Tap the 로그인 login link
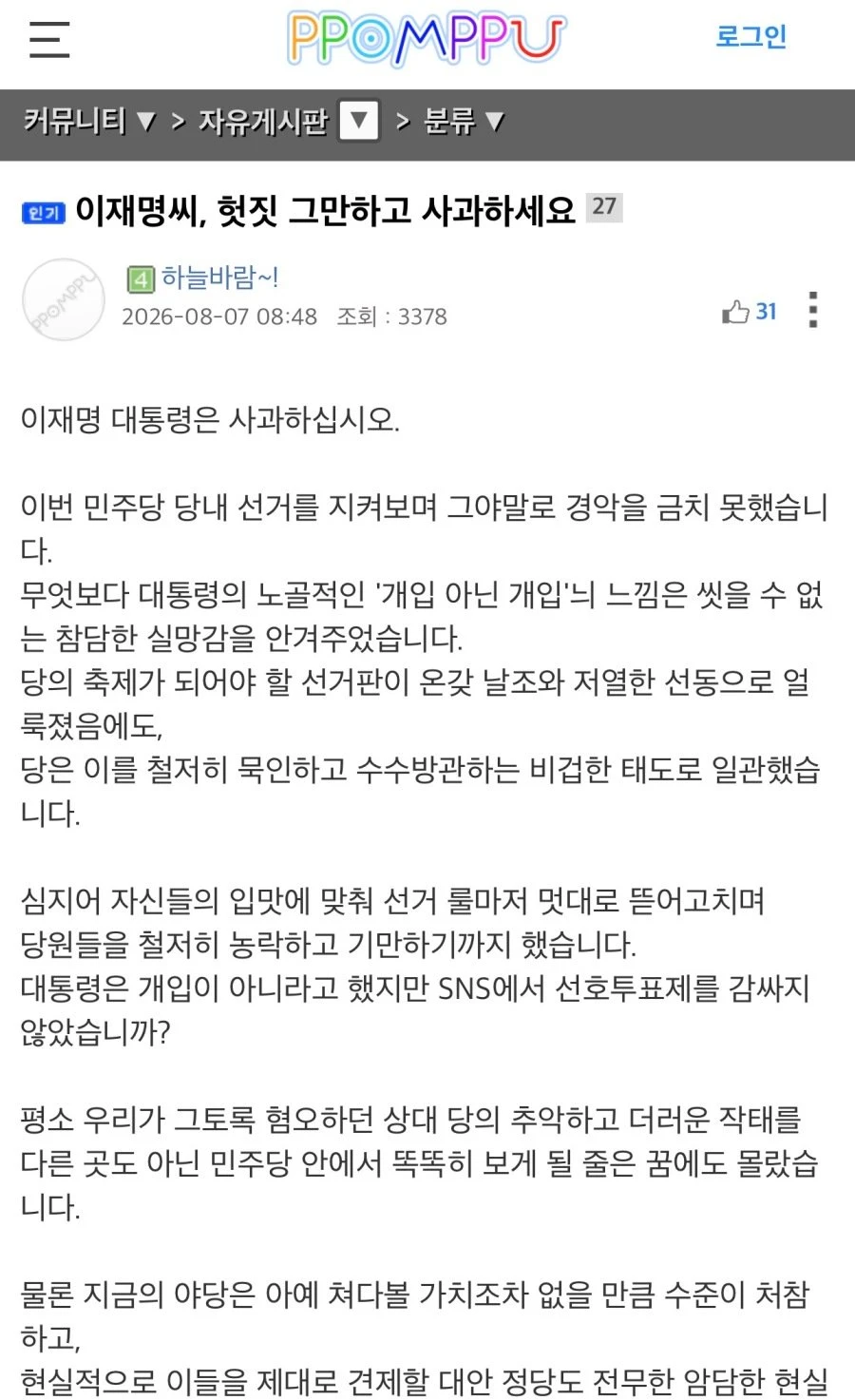 point(750,36)
